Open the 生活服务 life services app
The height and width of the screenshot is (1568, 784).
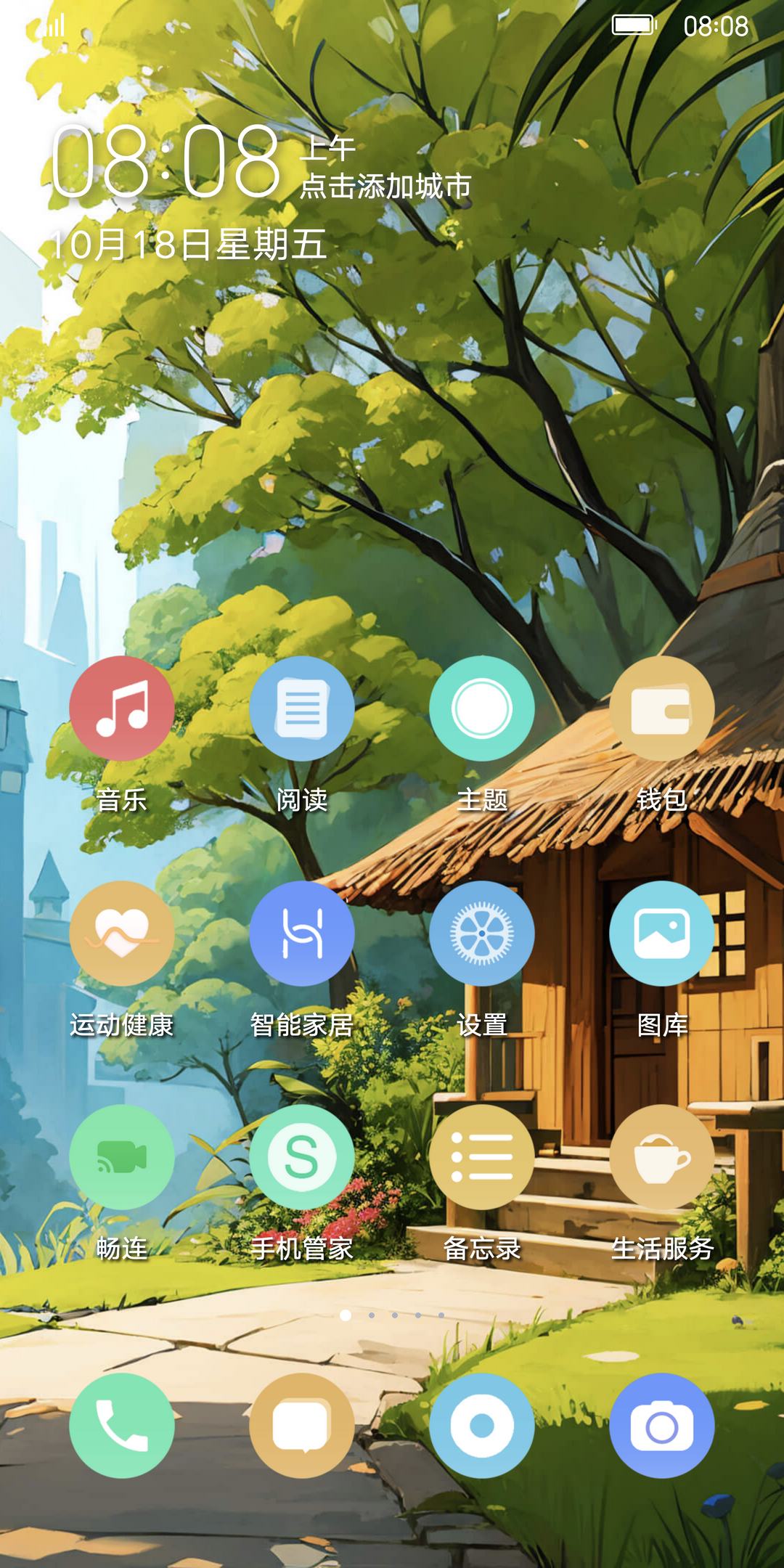(x=661, y=1157)
